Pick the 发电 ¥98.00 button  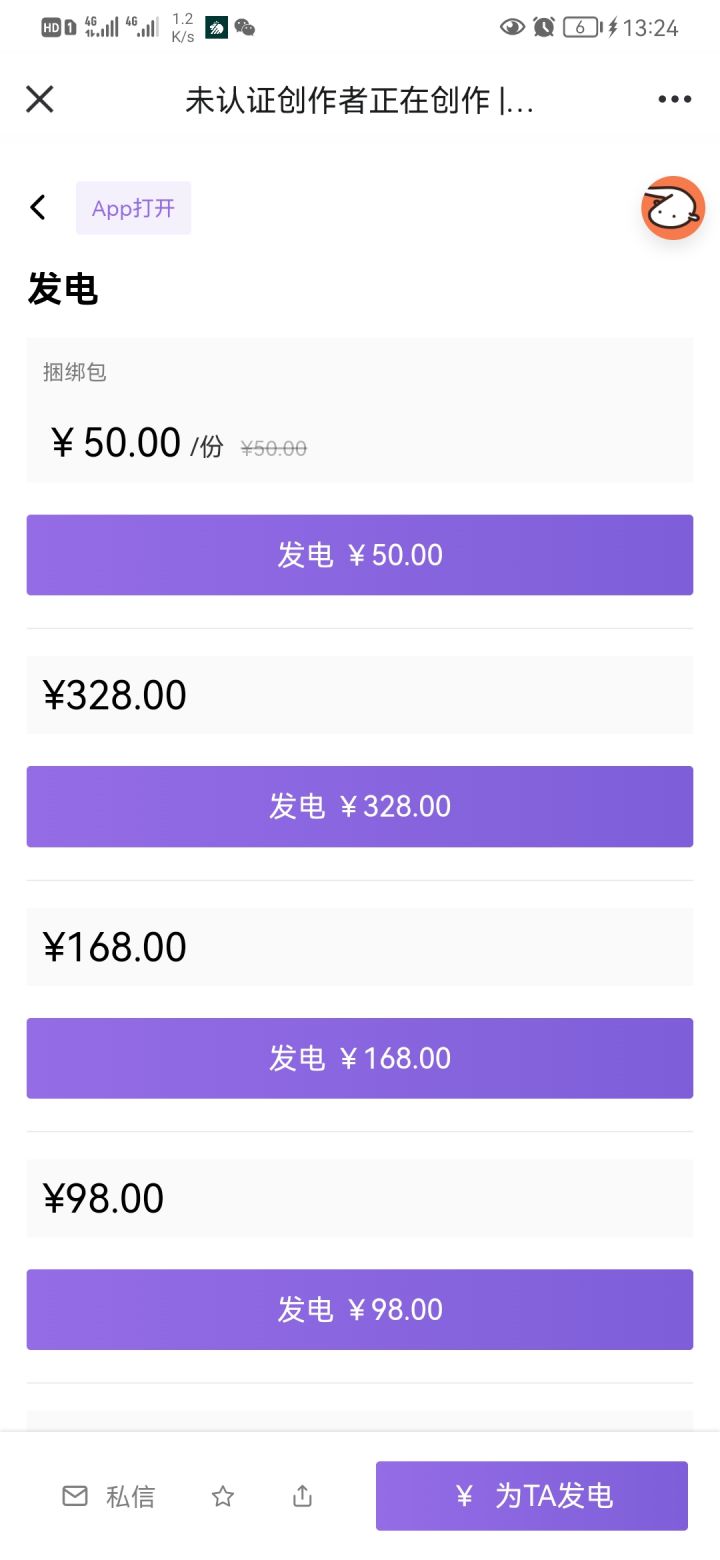(x=360, y=1309)
